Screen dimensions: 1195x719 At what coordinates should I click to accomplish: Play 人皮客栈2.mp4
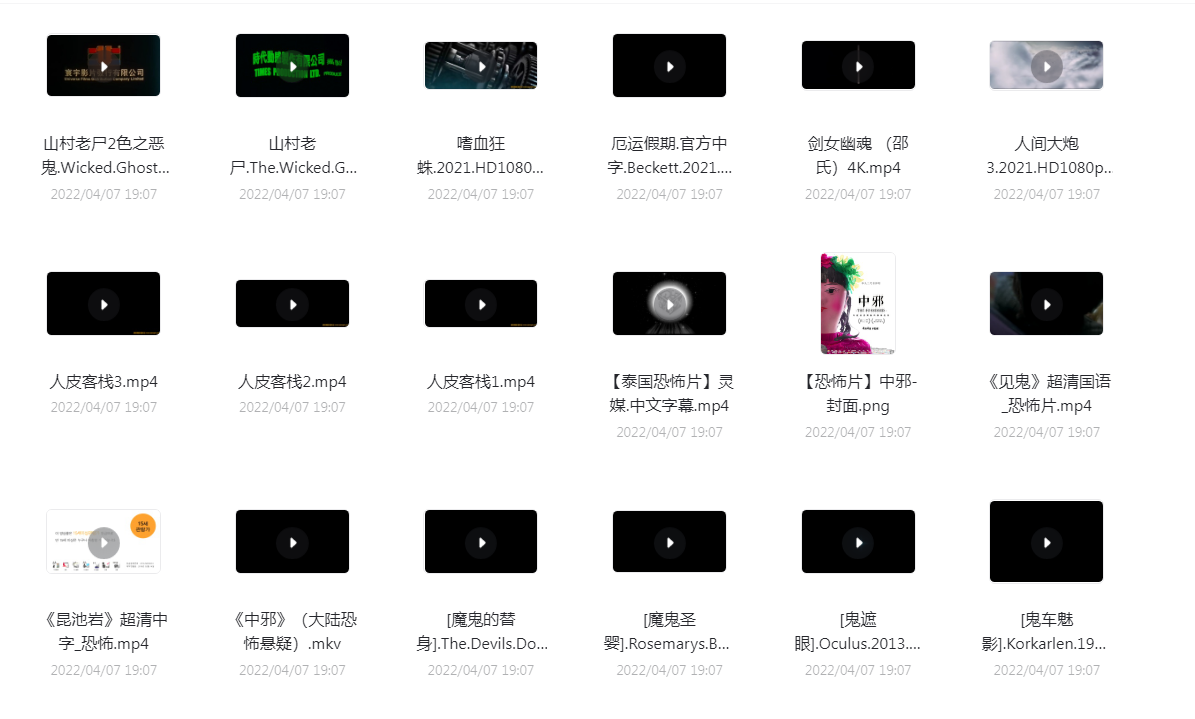coord(293,304)
